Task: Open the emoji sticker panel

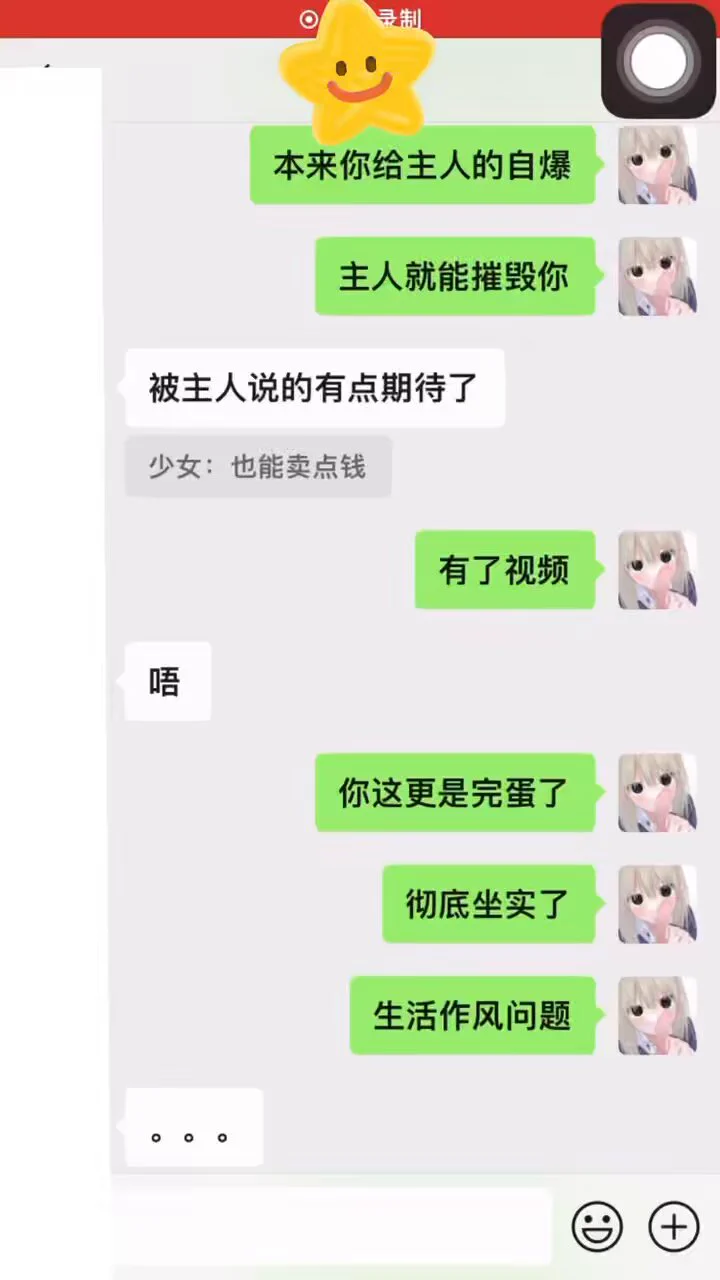Action: (597, 1226)
